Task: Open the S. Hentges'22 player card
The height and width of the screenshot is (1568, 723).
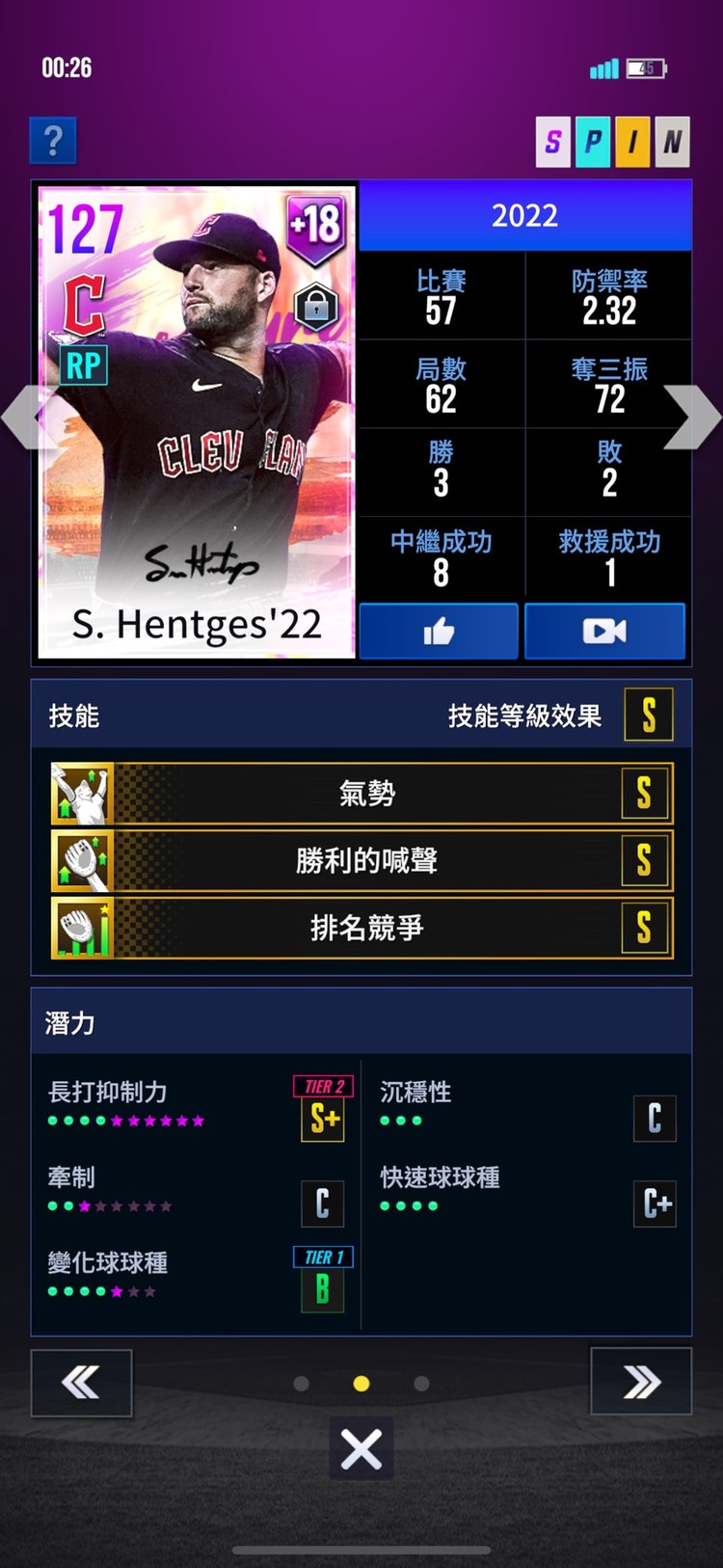Action: (x=197, y=422)
